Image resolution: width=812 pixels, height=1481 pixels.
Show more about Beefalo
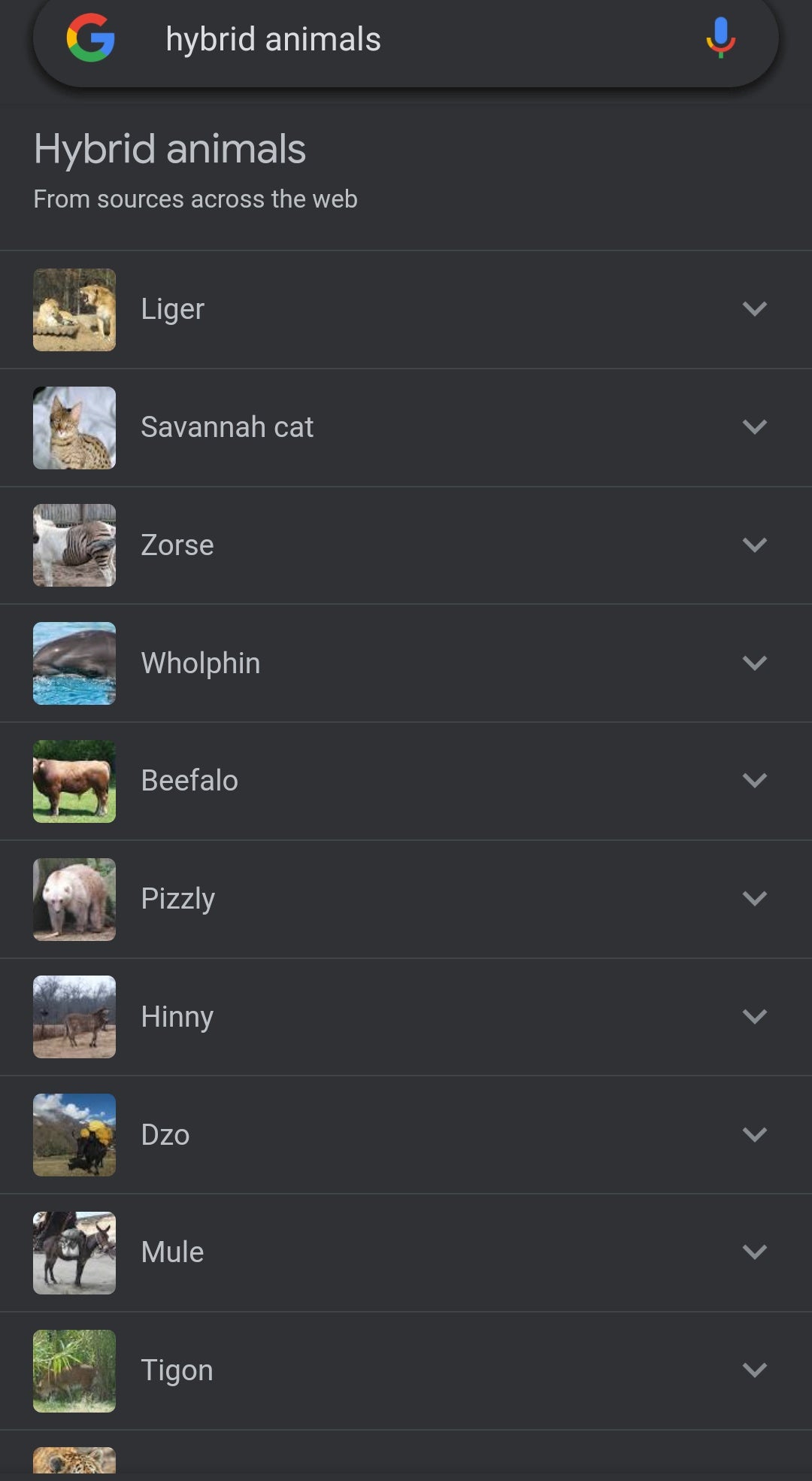754,781
